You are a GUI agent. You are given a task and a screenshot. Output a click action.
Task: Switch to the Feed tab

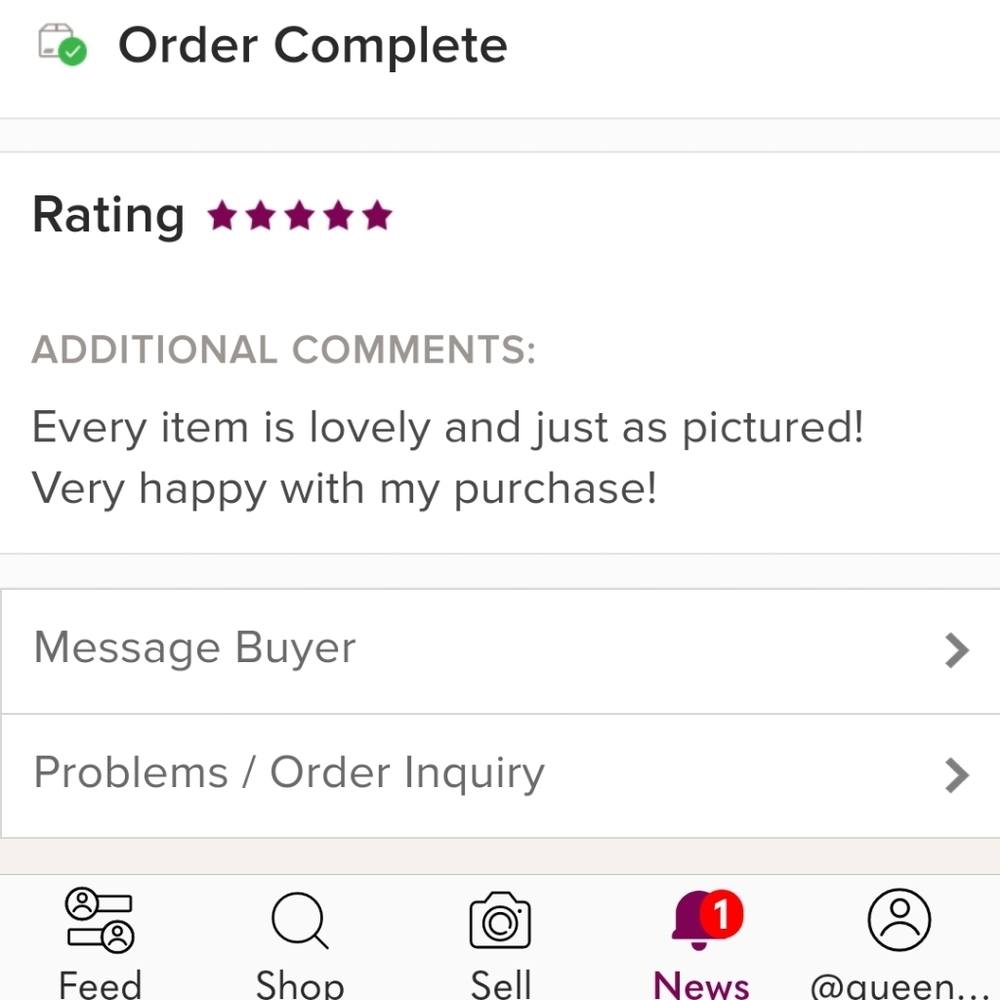[x=100, y=940]
